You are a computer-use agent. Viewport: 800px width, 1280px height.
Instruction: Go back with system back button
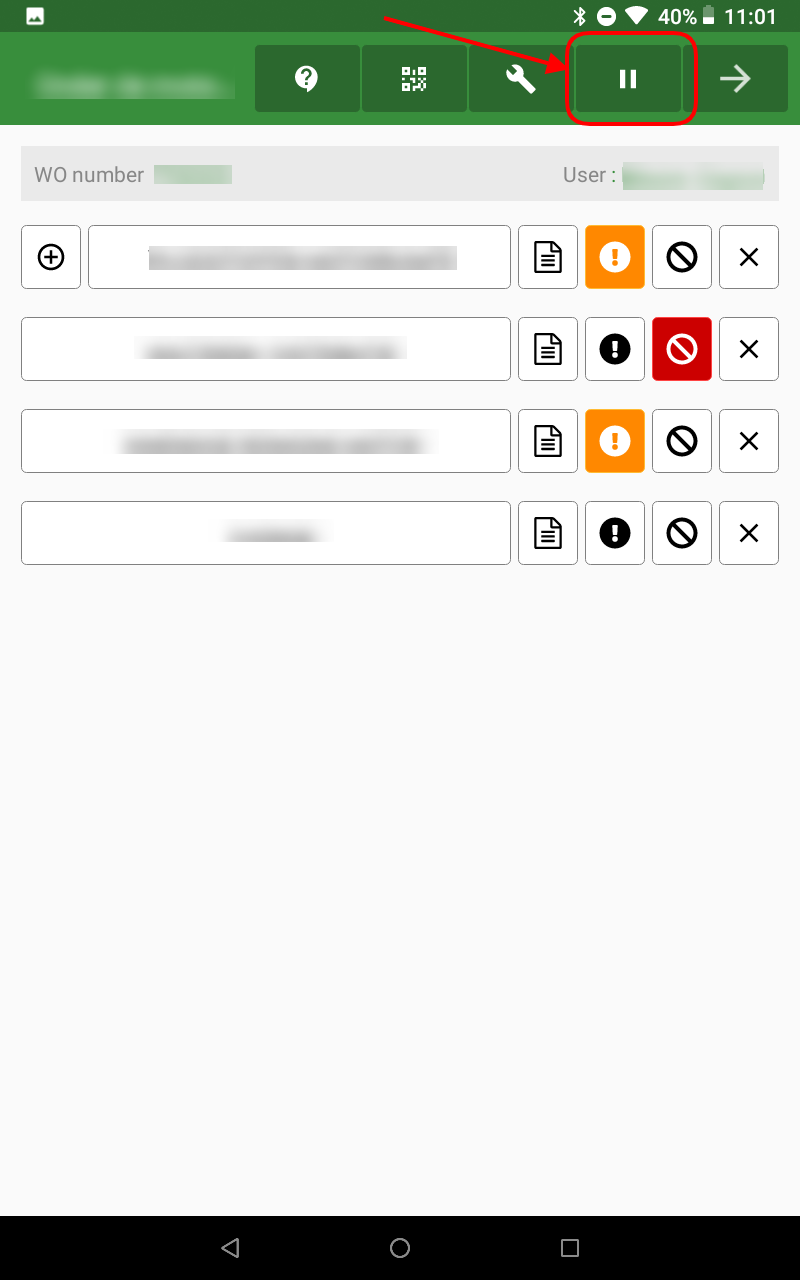tap(231, 1247)
